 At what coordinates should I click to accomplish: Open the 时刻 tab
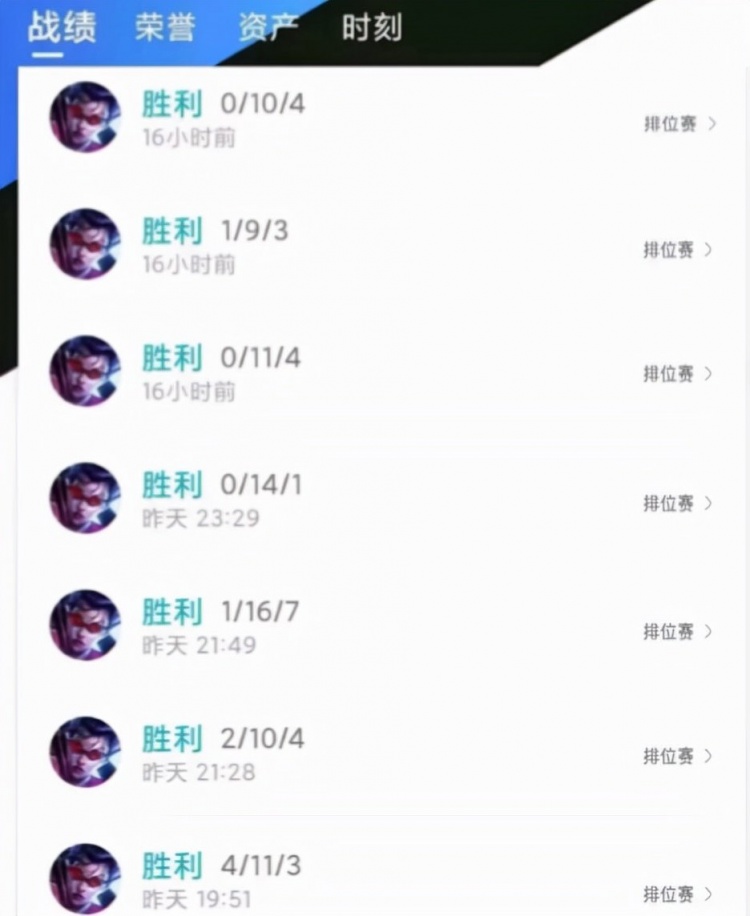coord(371,28)
